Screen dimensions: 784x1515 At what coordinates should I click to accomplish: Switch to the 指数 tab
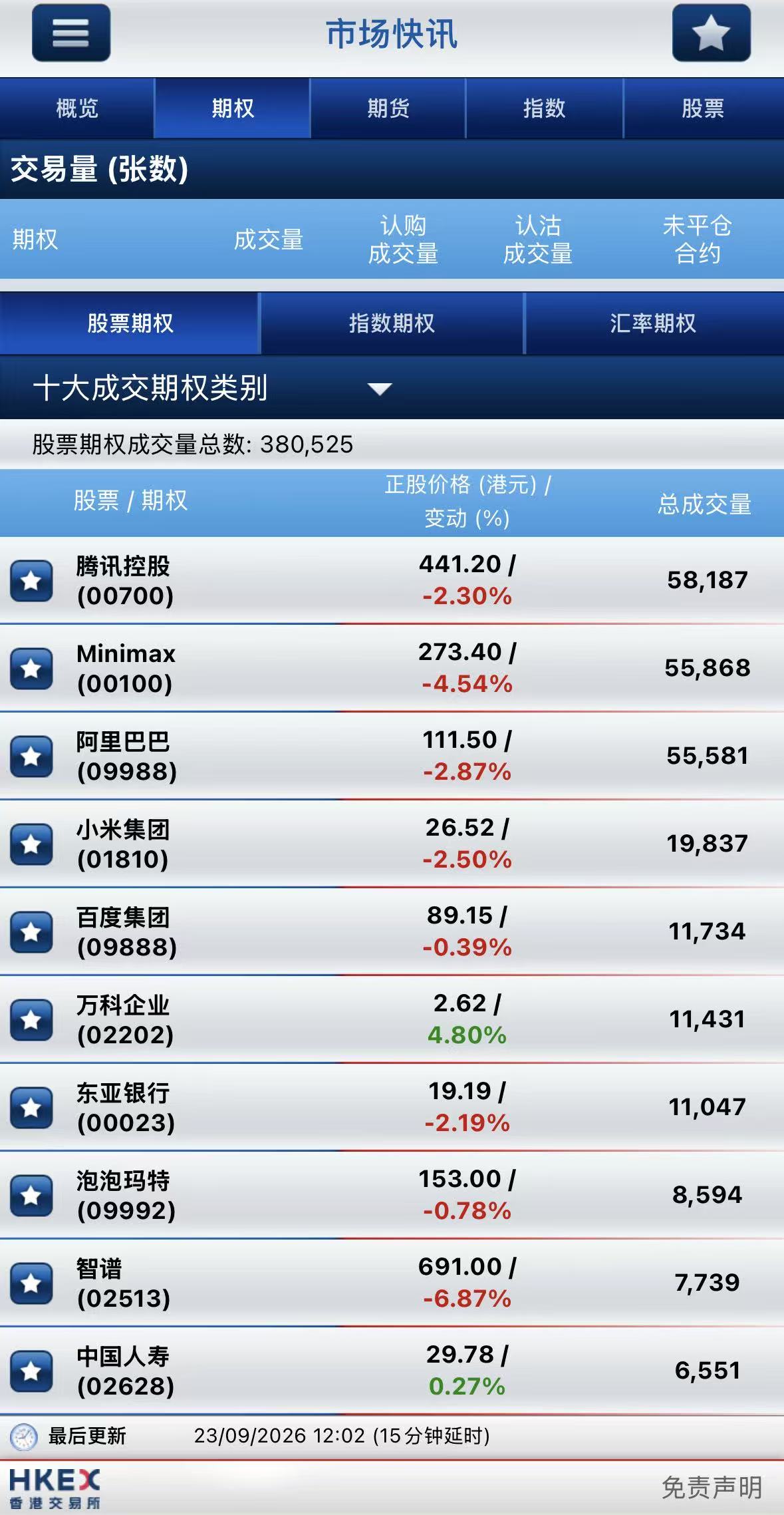[x=544, y=108]
